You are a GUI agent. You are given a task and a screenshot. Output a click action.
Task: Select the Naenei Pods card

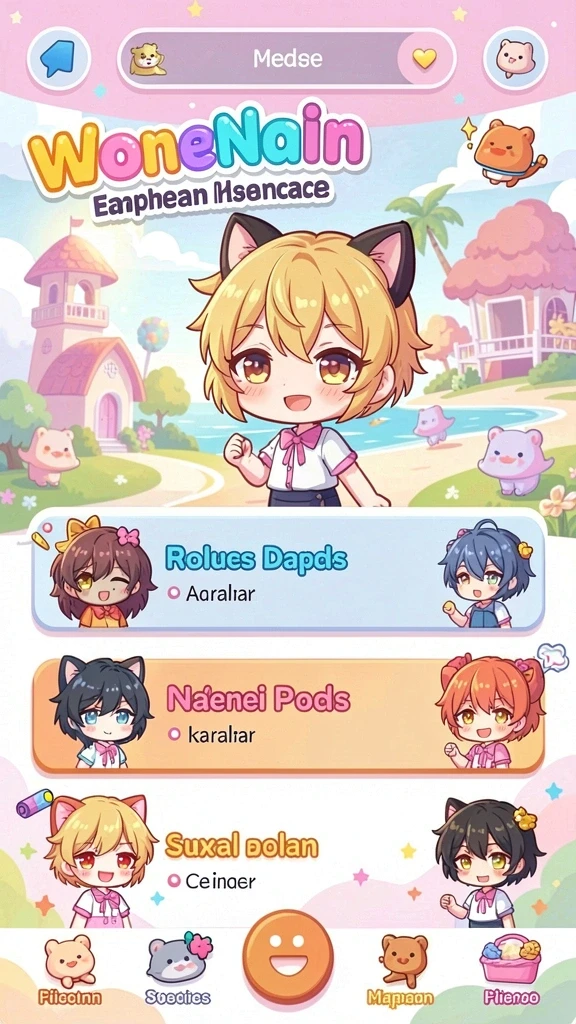point(288,715)
